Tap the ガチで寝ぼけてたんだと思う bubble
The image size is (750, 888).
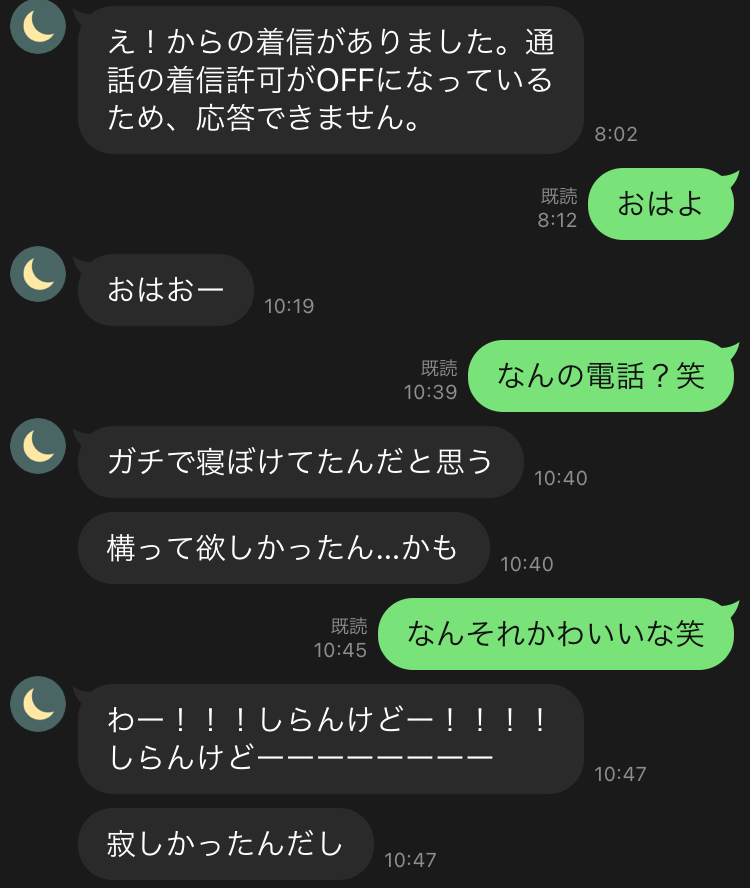(x=298, y=462)
